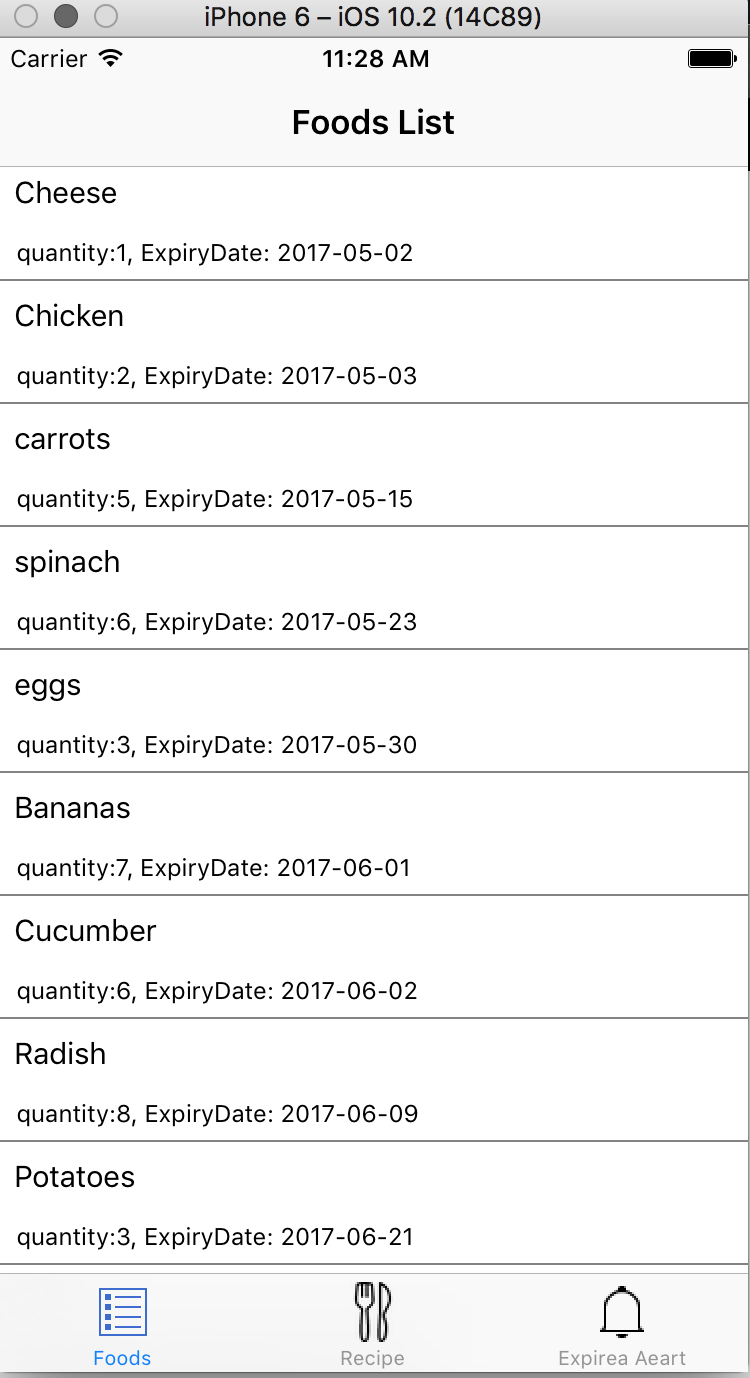This screenshot has height=1378, width=750.
Task: Open the Expirea Aeart tab
Action: (622, 1325)
